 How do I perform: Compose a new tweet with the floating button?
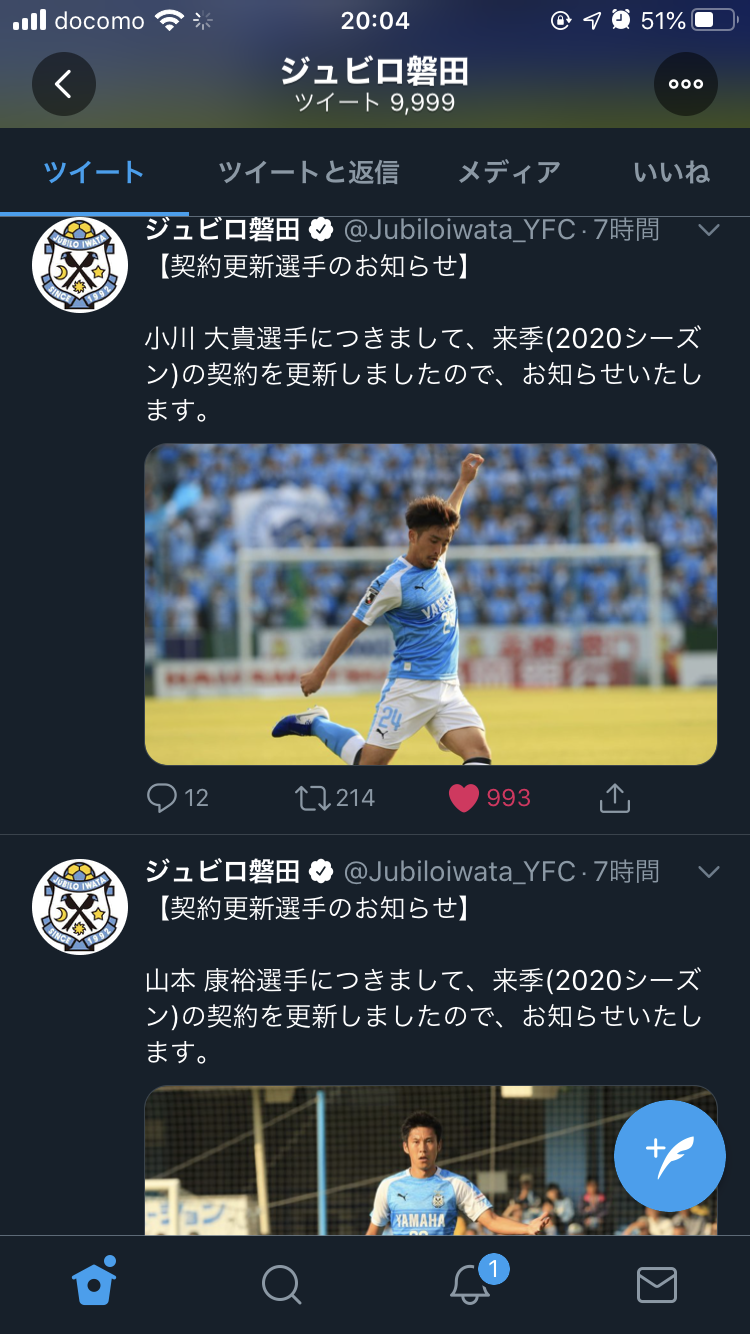point(669,1155)
